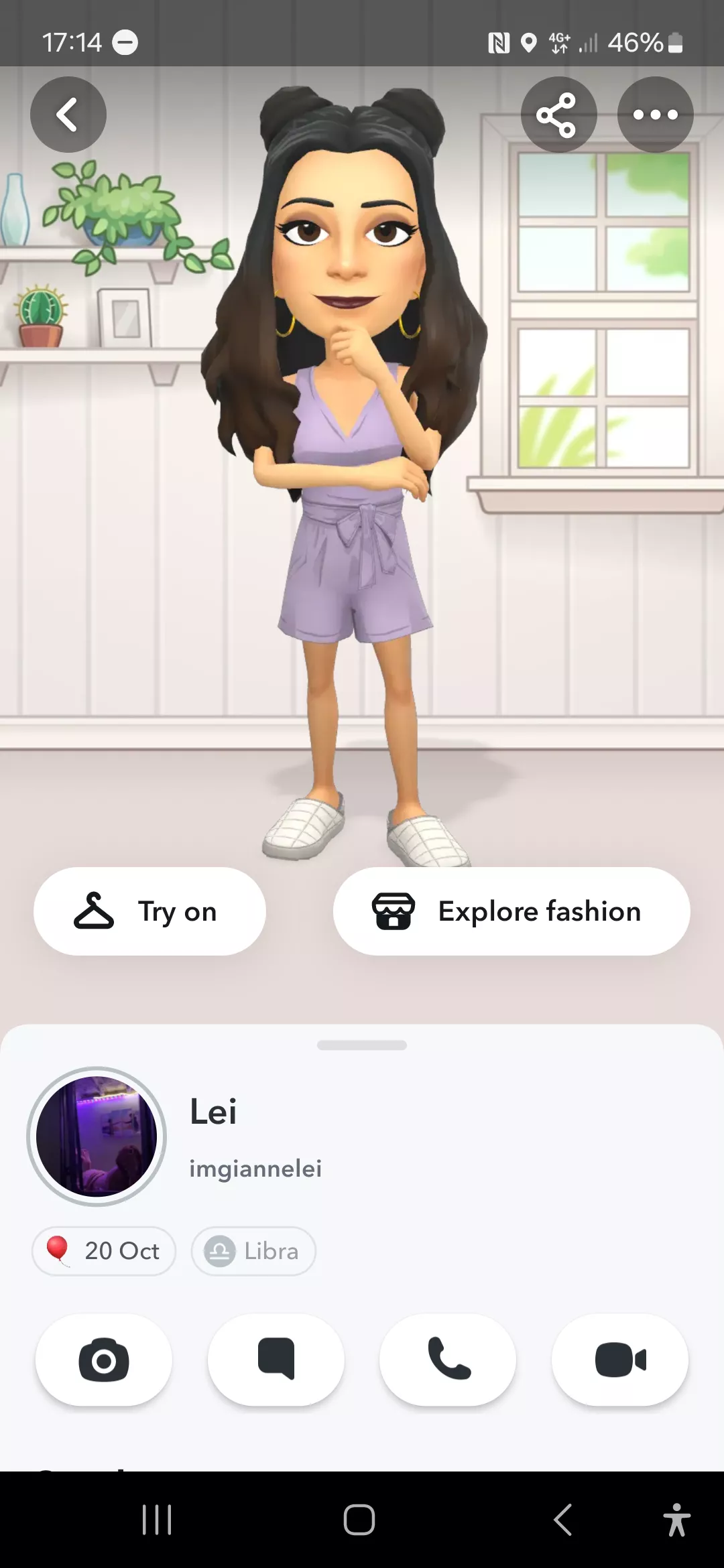Viewport: 724px width, 1568px height.
Task: Open the three-dot more options menu
Action: click(x=655, y=115)
